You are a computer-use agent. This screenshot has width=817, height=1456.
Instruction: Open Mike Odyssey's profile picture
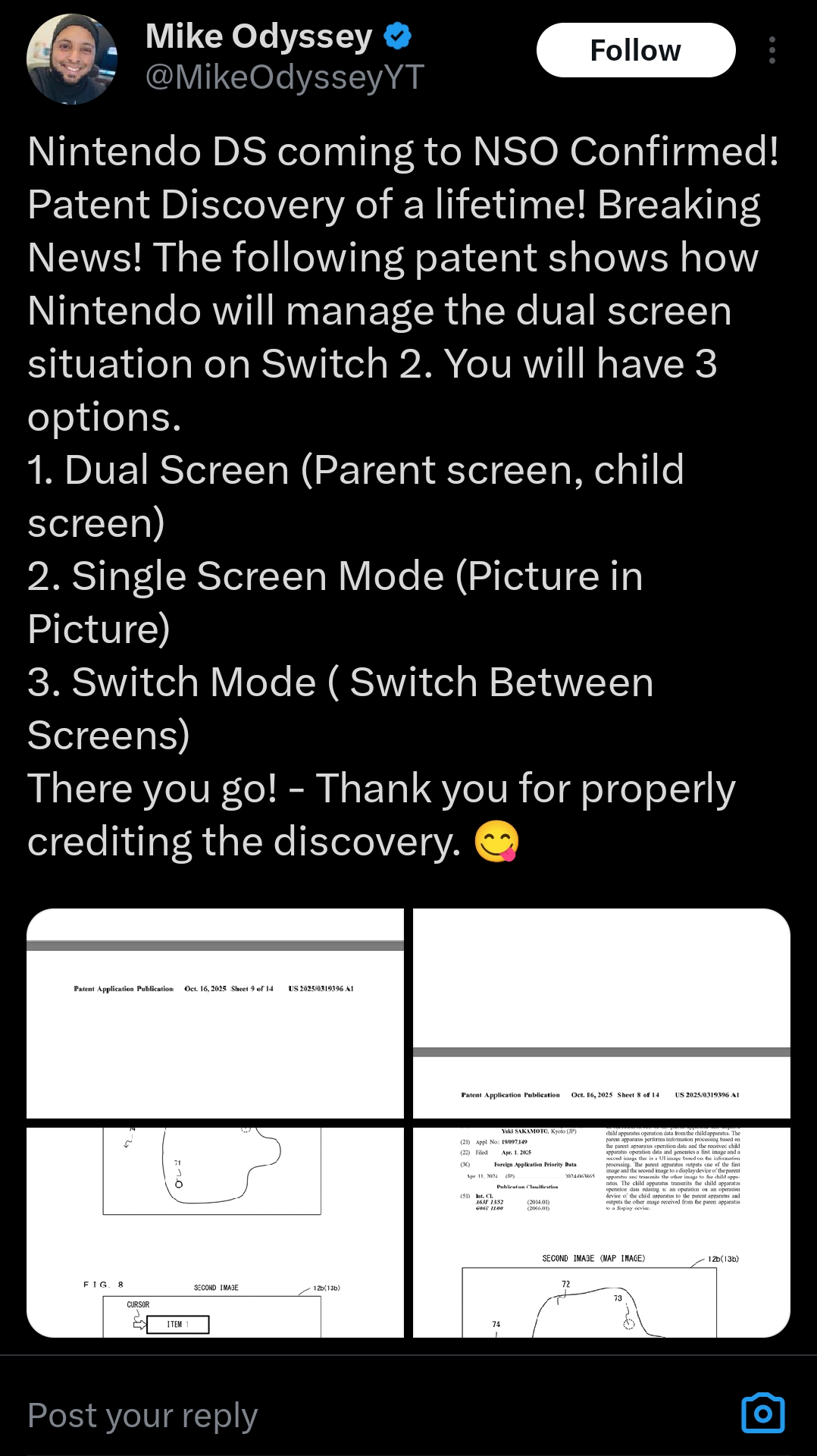click(71, 58)
